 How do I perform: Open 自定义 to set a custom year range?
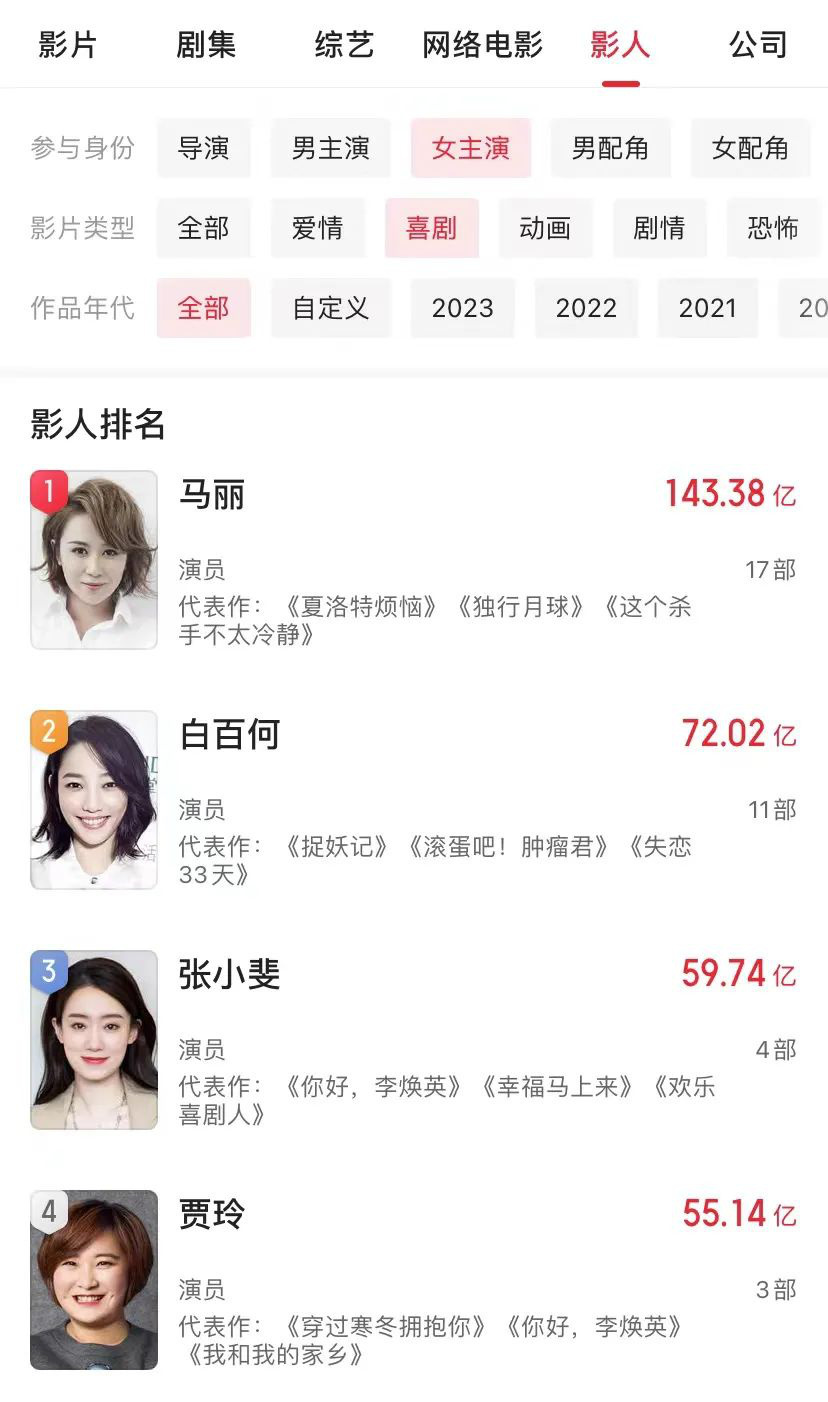[331, 308]
